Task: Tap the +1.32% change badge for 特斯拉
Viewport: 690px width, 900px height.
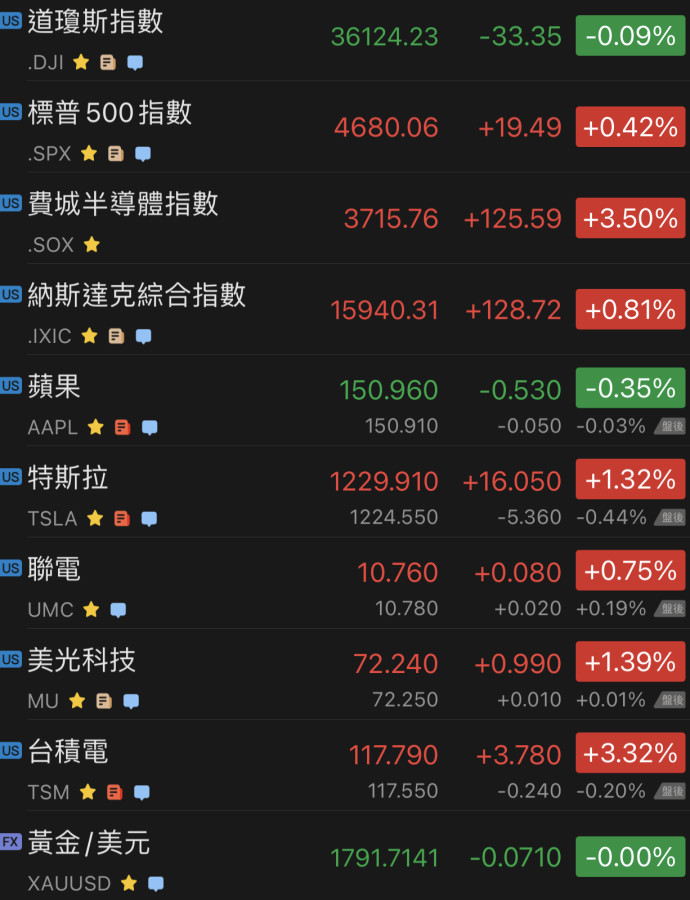Action: [630, 480]
